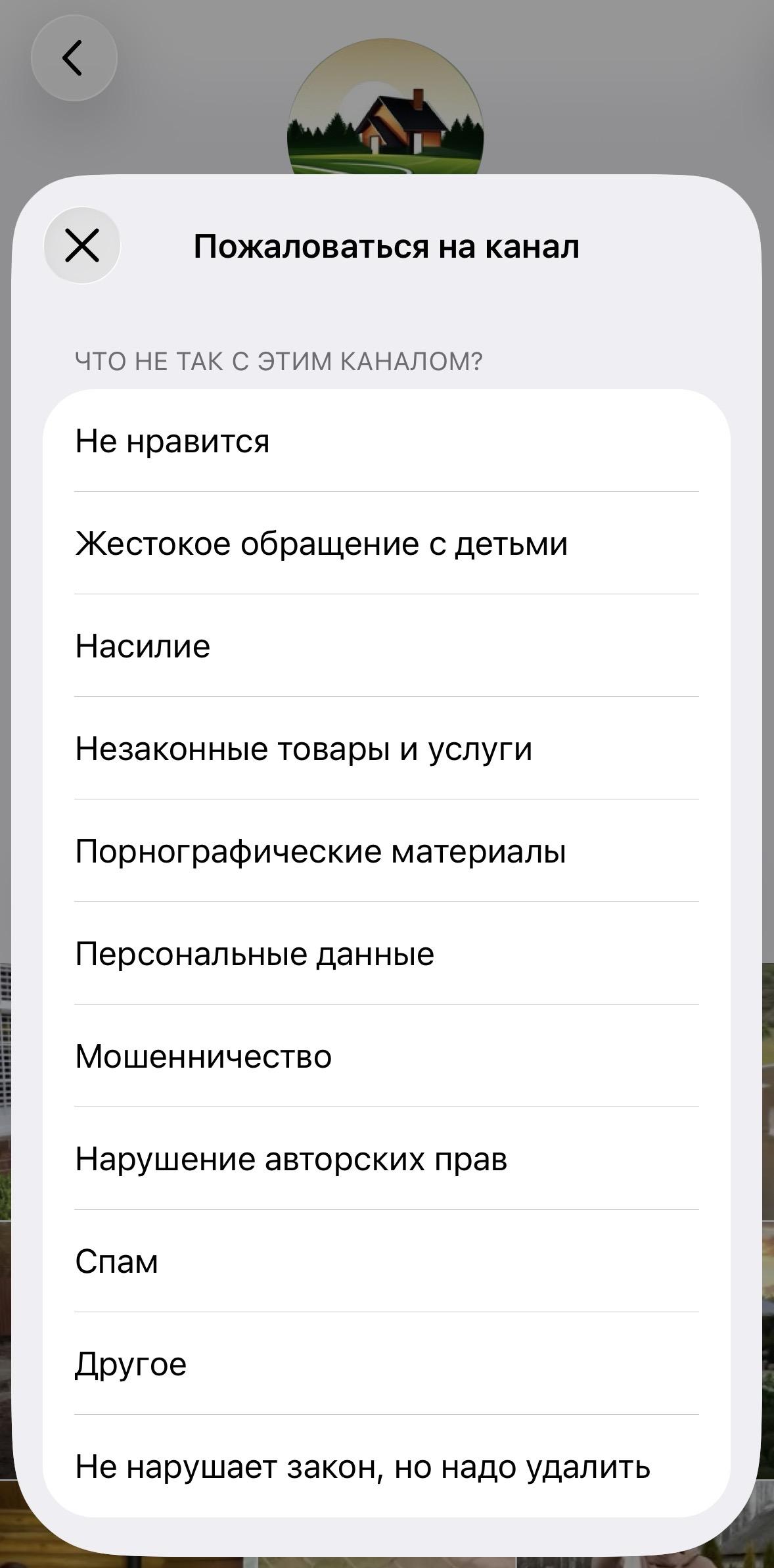Tap the back arrow chevron
774x1568 pixels.
pyautogui.click(x=74, y=58)
